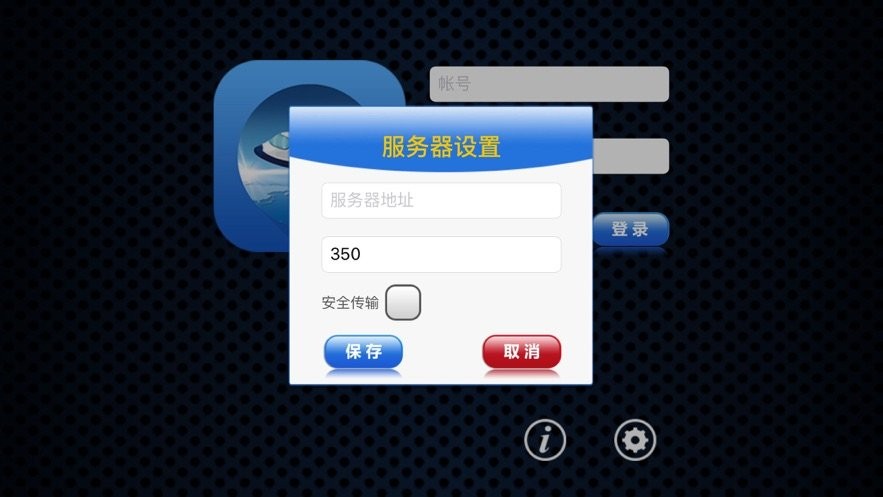
Task: Select the 帐号 account field
Action: tap(549, 84)
